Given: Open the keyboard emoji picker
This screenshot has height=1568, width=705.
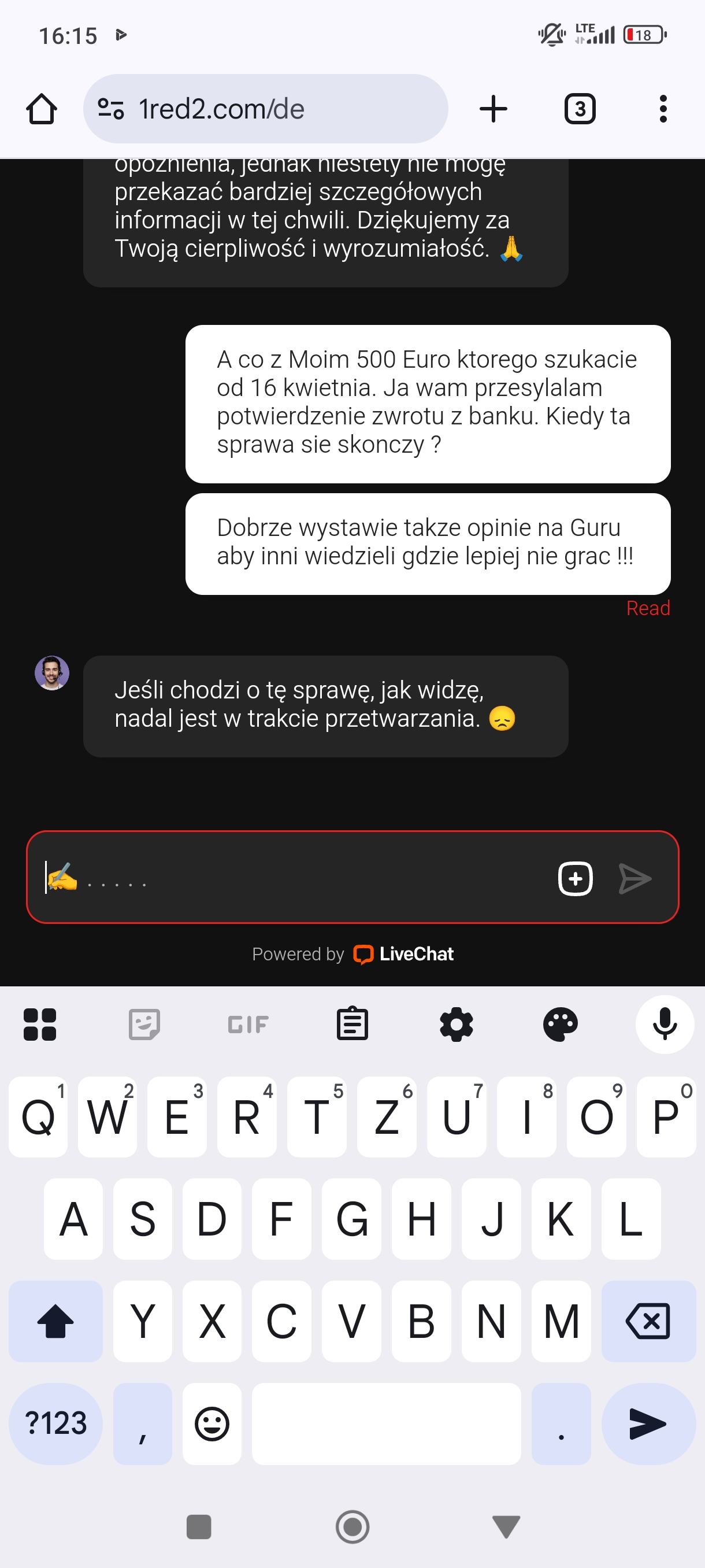Looking at the screenshot, I should tap(211, 1423).
